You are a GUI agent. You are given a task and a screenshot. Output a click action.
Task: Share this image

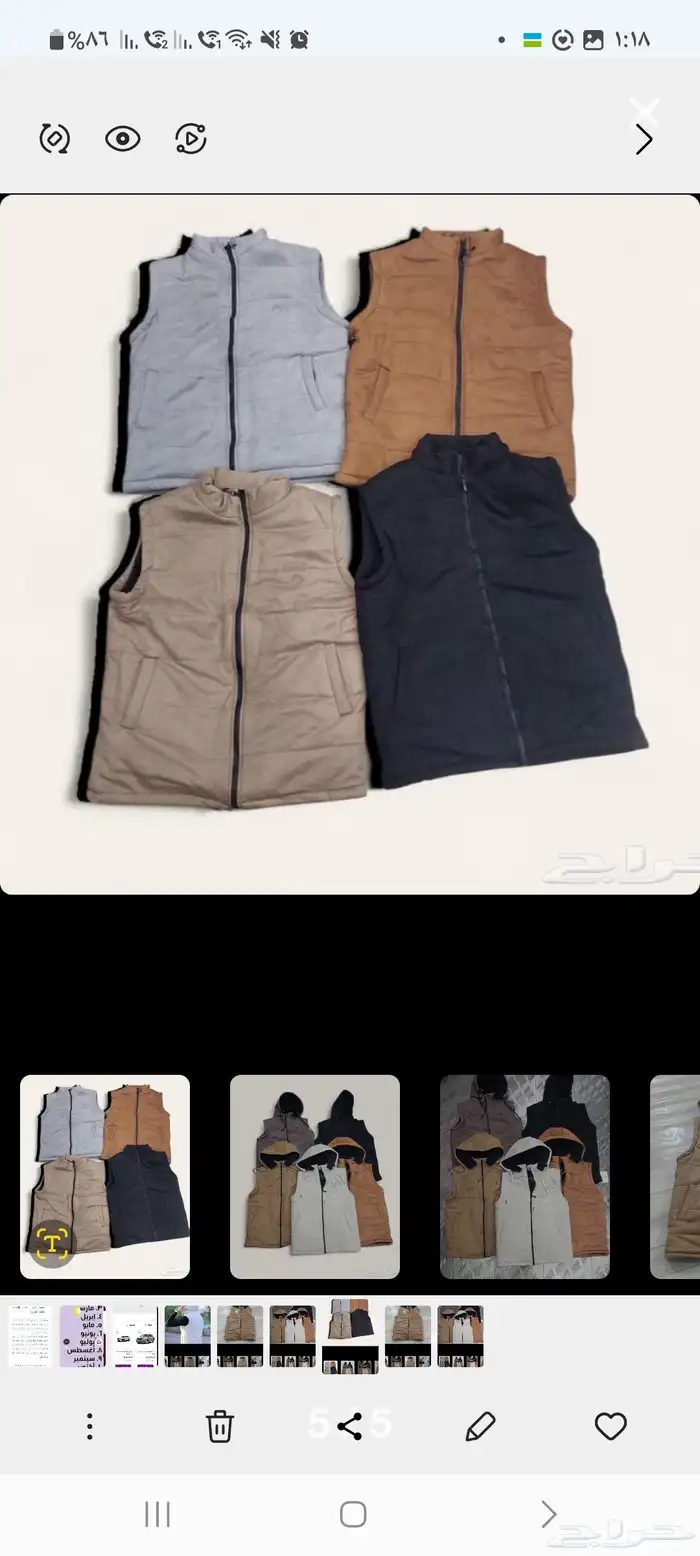(x=349, y=1426)
